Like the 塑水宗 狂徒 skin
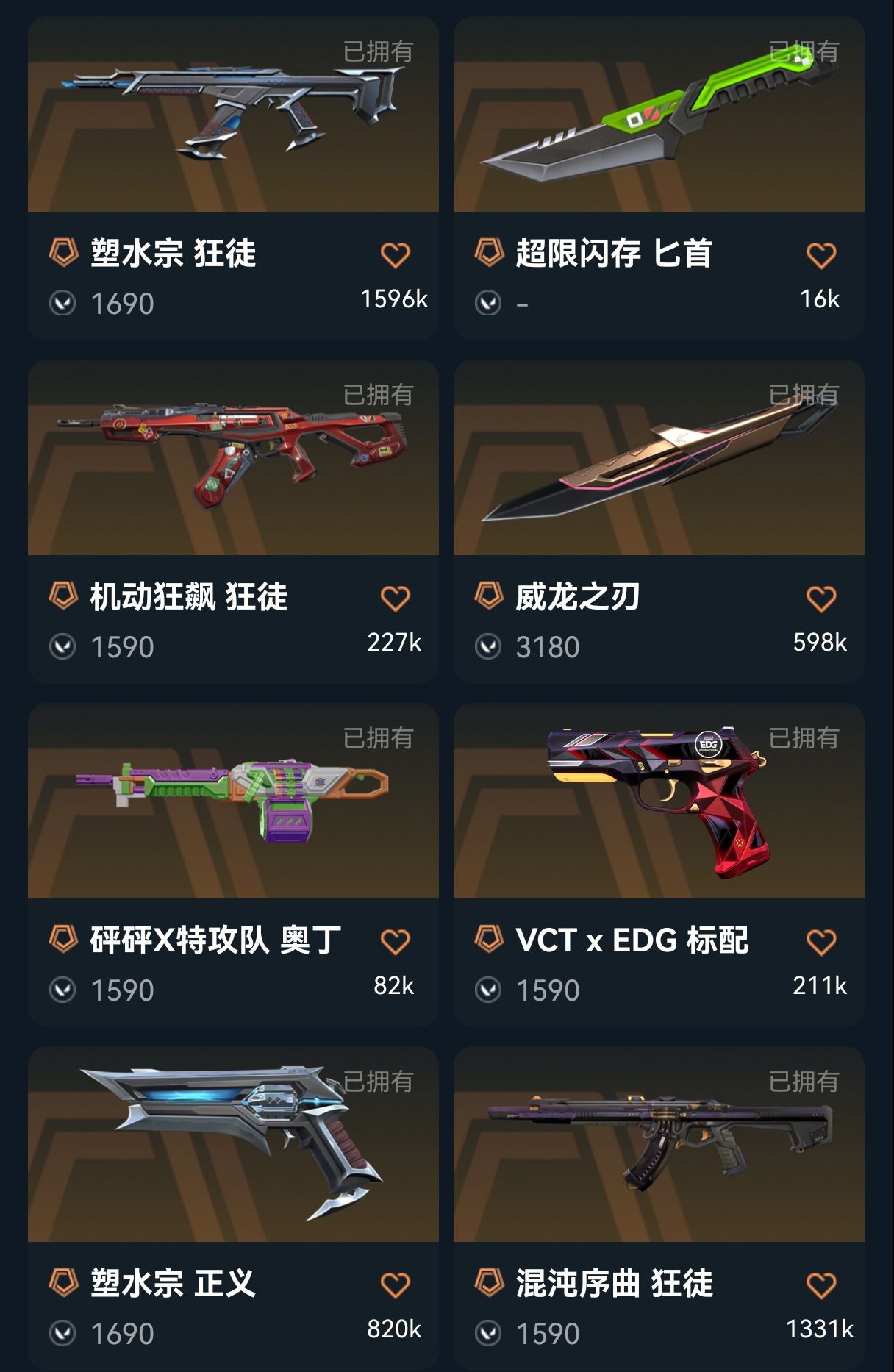This screenshot has height=1372, width=894. [x=395, y=255]
